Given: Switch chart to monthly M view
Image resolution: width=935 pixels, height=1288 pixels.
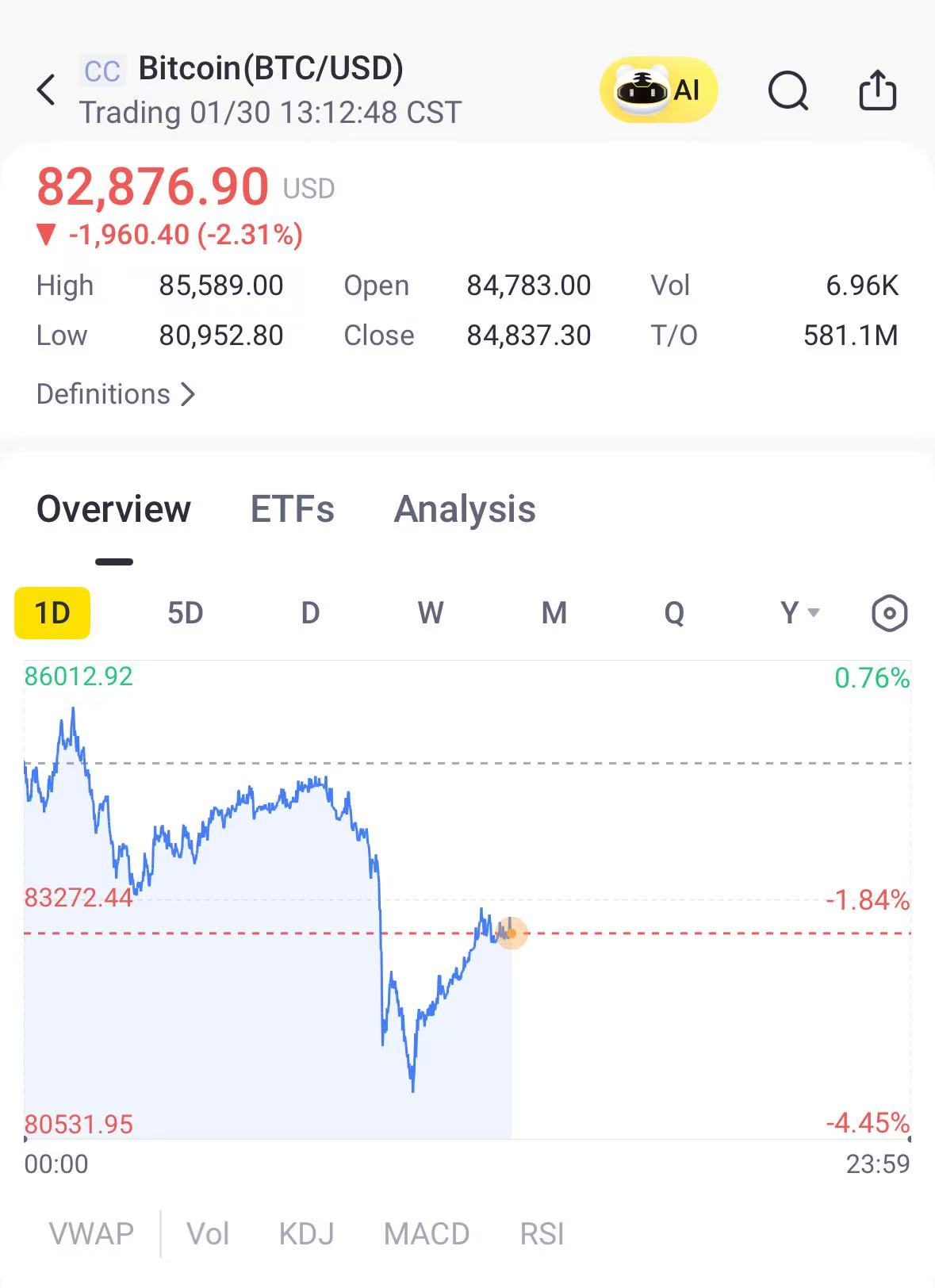Looking at the screenshot, I should pos(554,613).
